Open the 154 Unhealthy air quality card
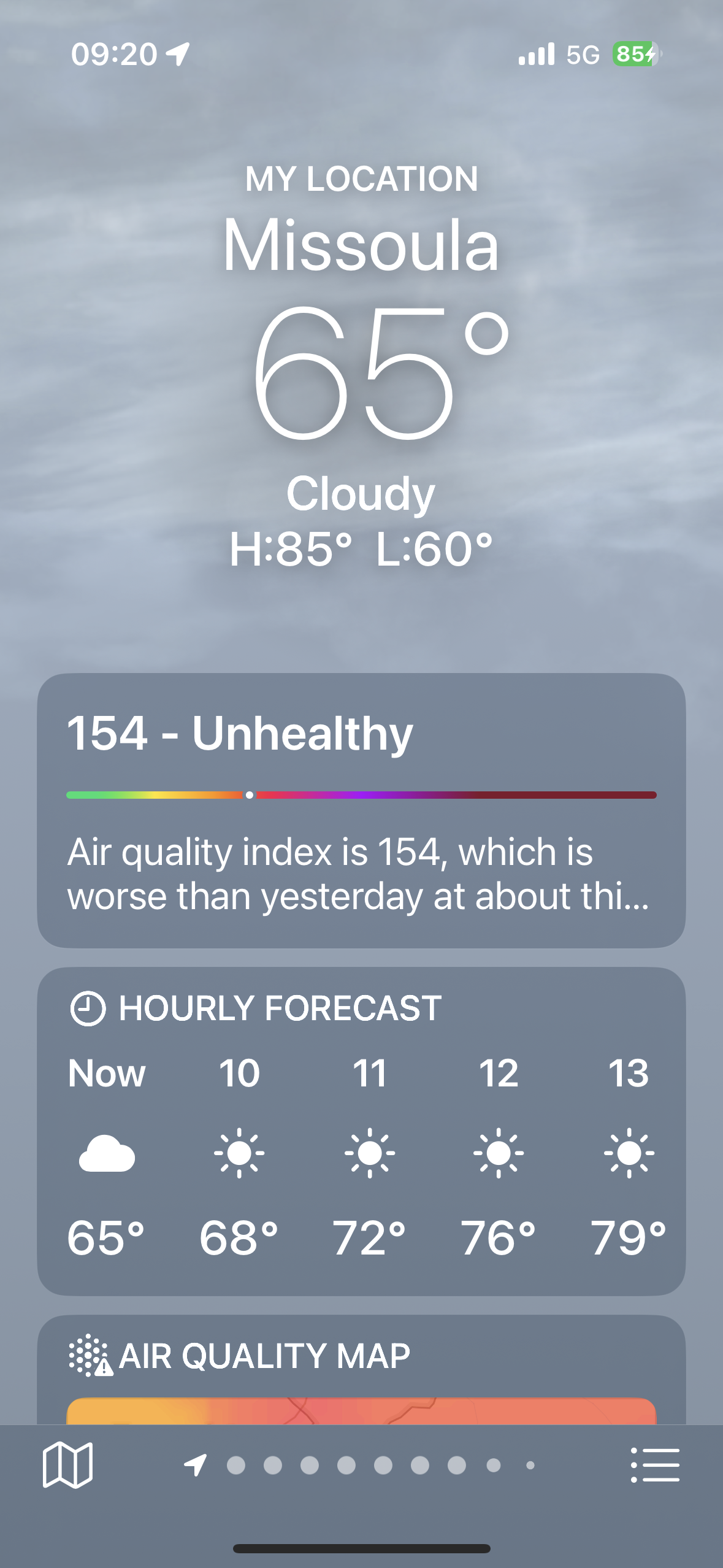The image size is (723, 1568). (x=361, y=810)
